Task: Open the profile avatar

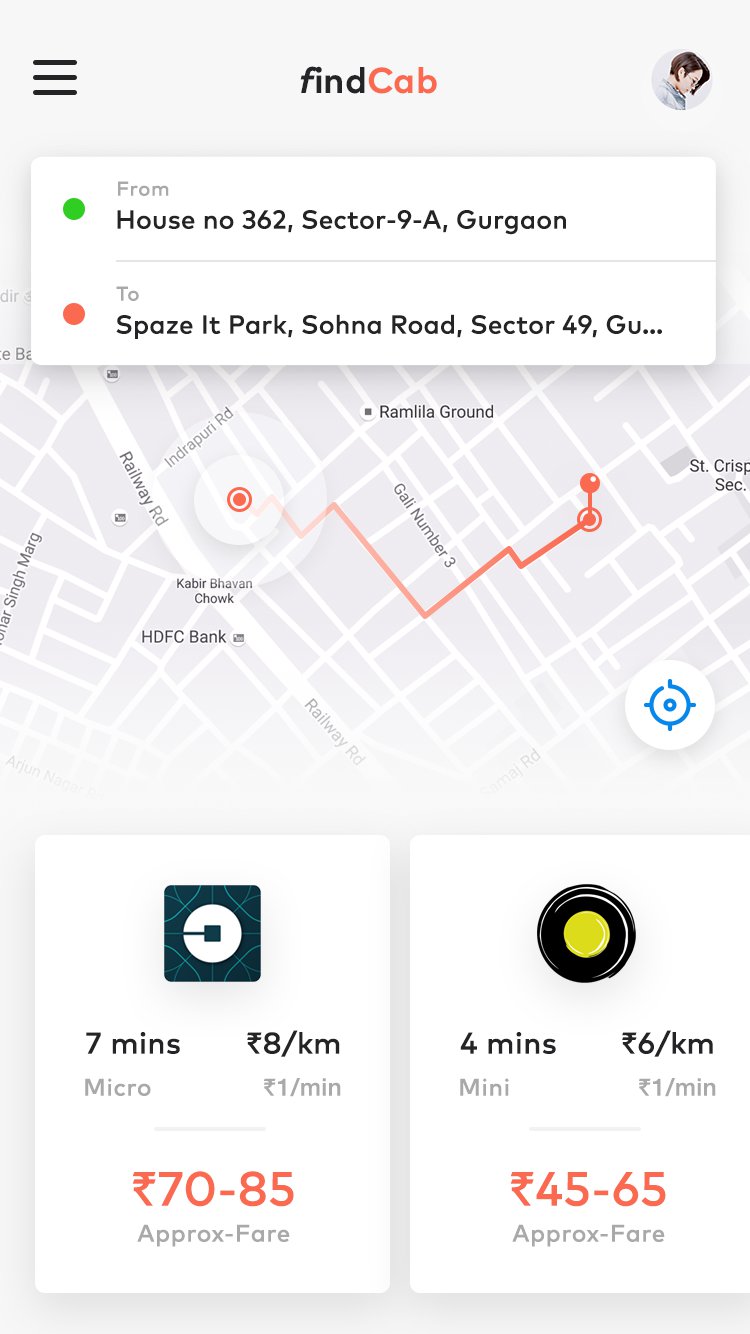Action: (681, 80)
